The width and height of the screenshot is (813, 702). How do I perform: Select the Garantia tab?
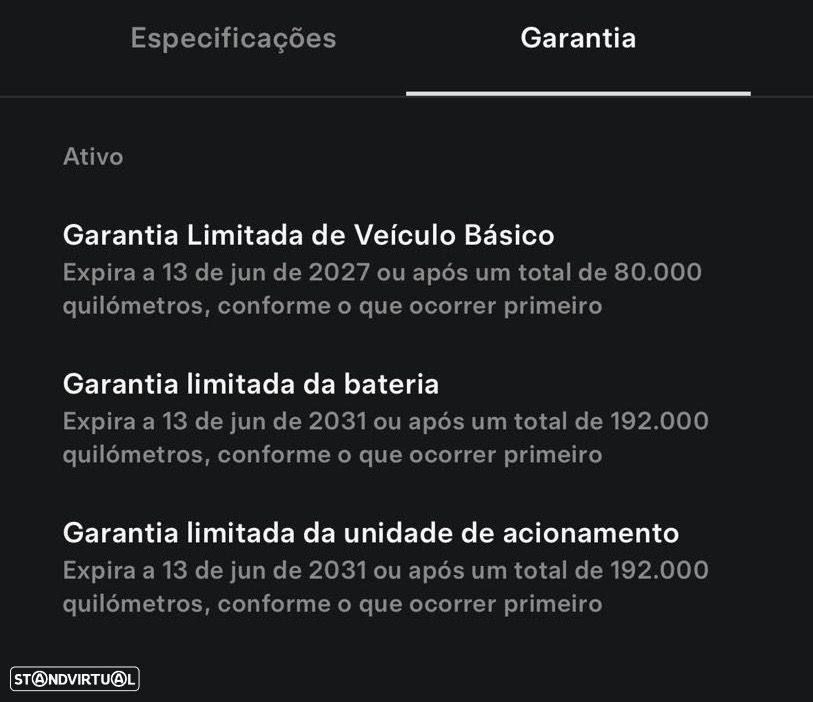coord(578,39)
